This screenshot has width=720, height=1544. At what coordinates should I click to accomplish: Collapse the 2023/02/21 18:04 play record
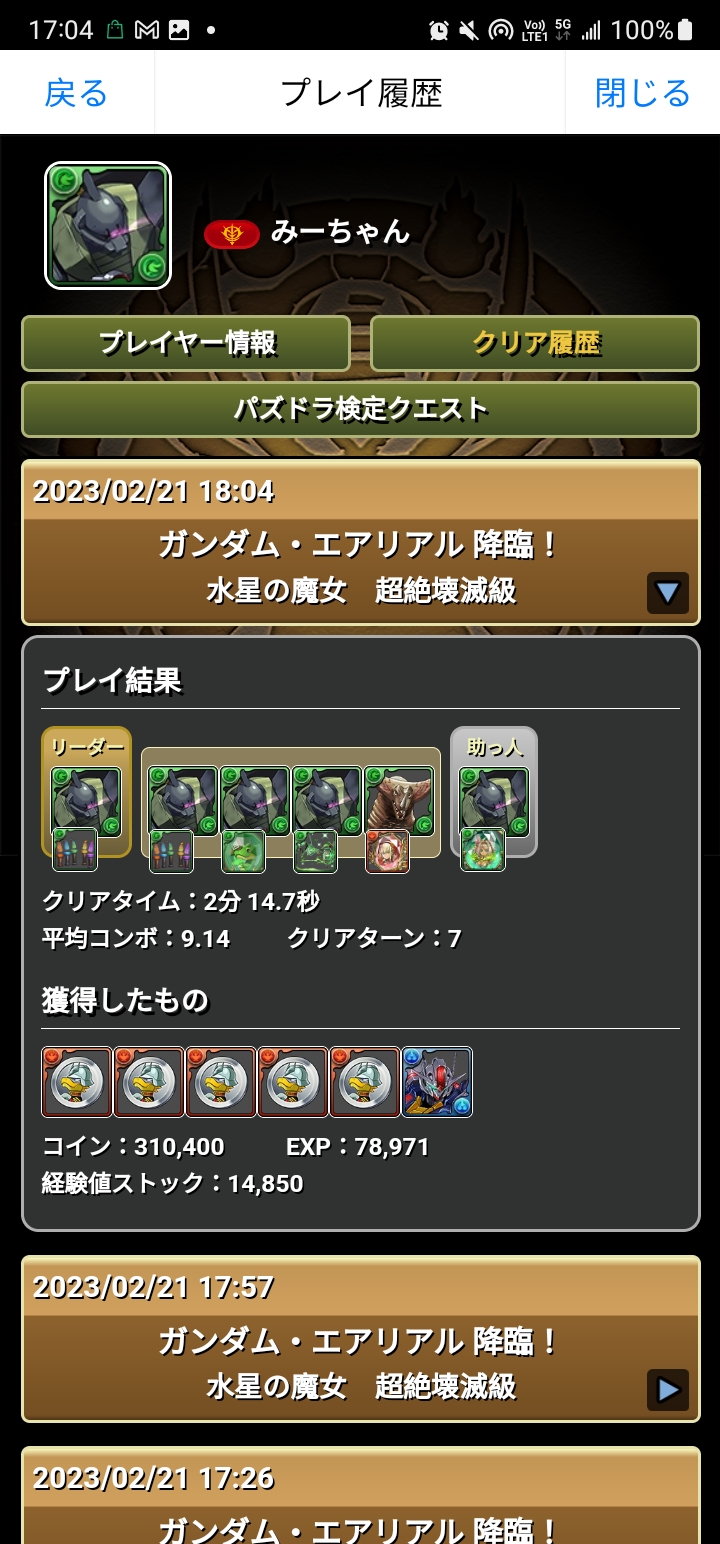(667, 593)
